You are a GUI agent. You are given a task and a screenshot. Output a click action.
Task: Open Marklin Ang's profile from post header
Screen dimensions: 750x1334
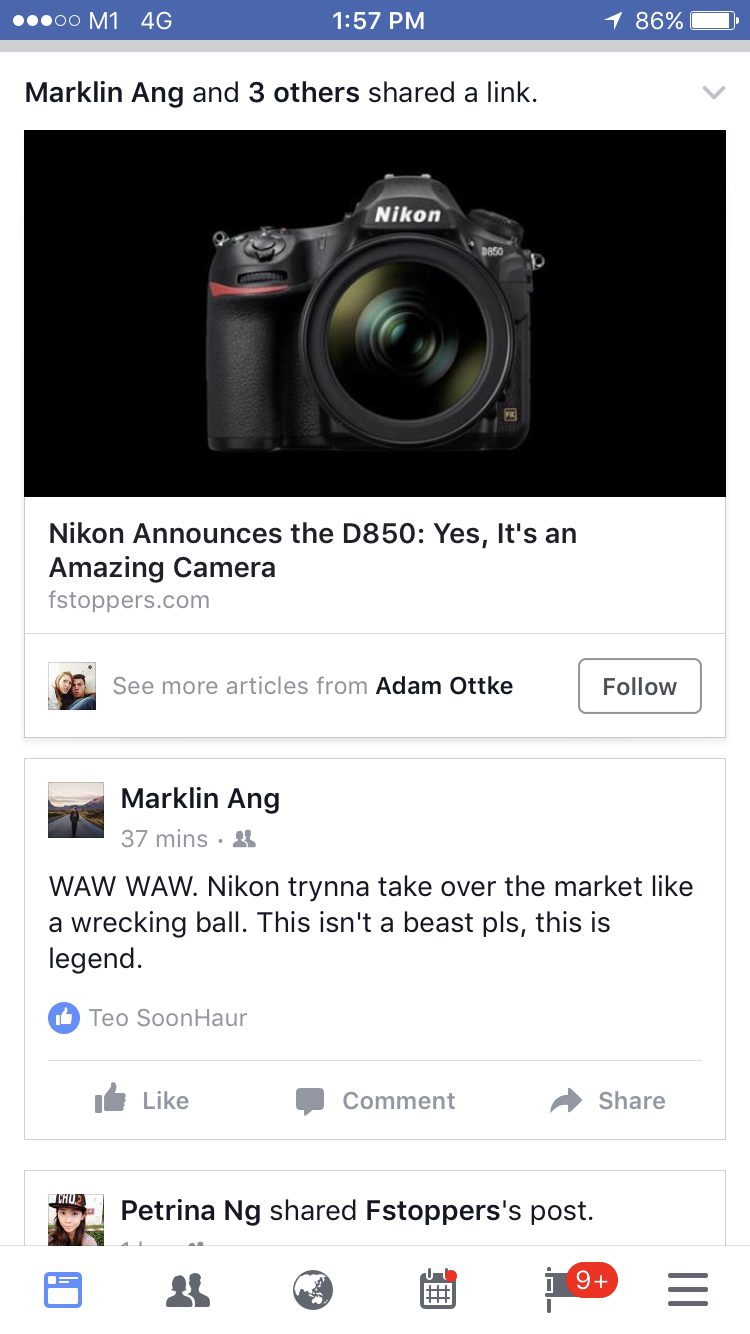coord(200,798)
